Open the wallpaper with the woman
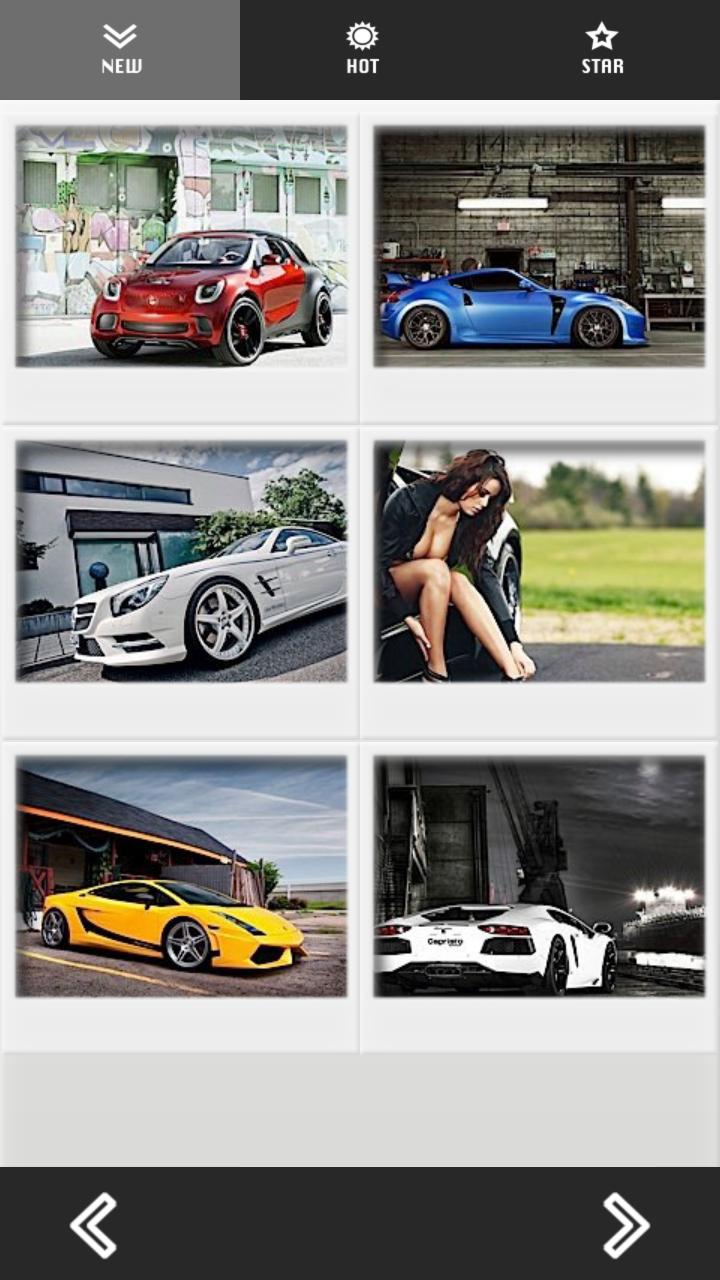The width and height of the screenshot is (720, 1280). pyautogui.click(x=539, y=561)
